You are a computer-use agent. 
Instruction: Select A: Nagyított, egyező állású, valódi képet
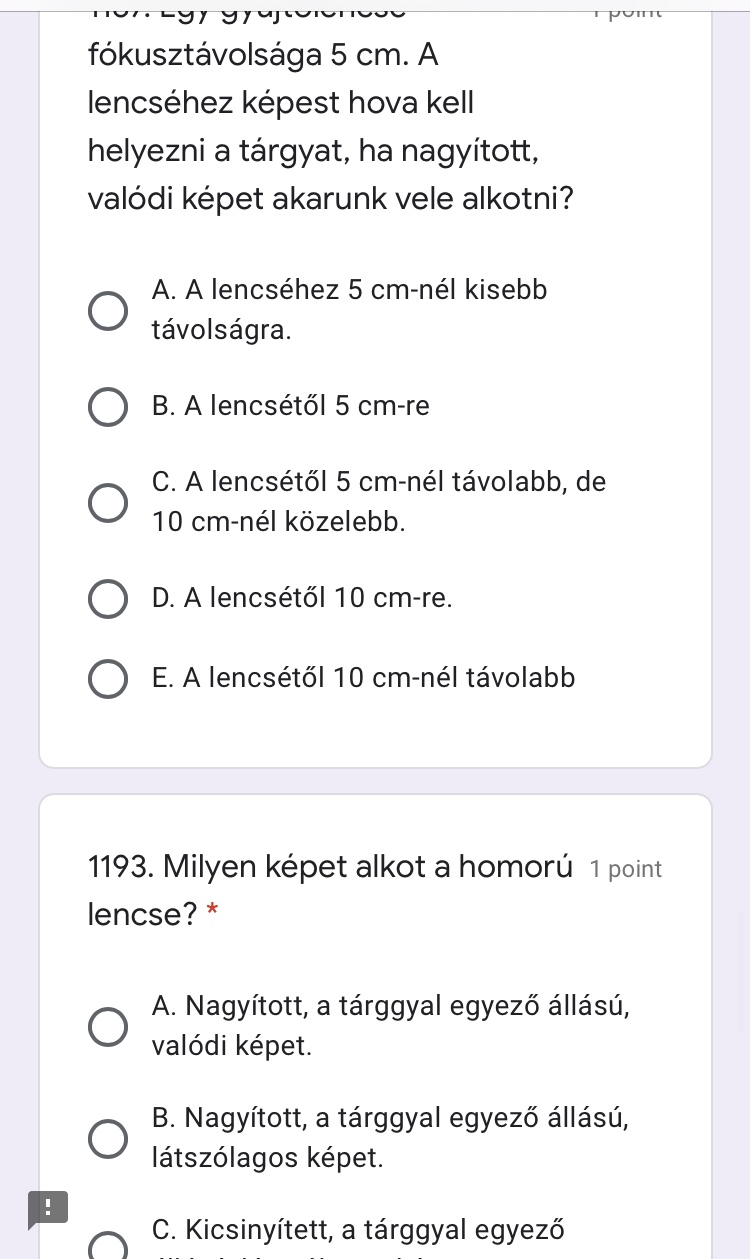[108, 1026]
